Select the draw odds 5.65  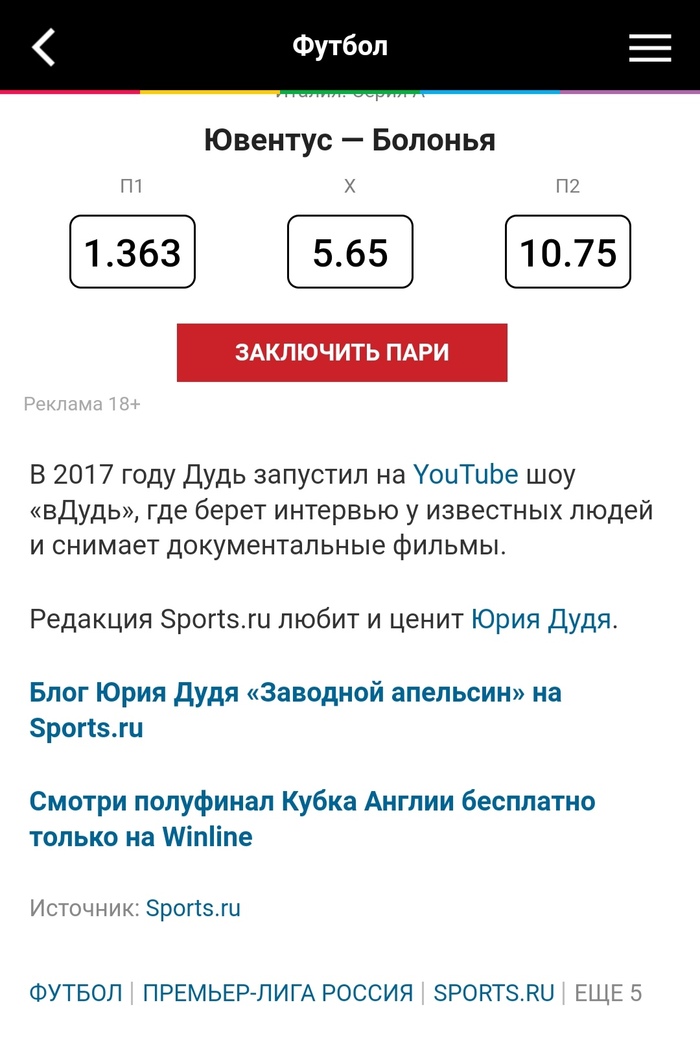point(350,252)
